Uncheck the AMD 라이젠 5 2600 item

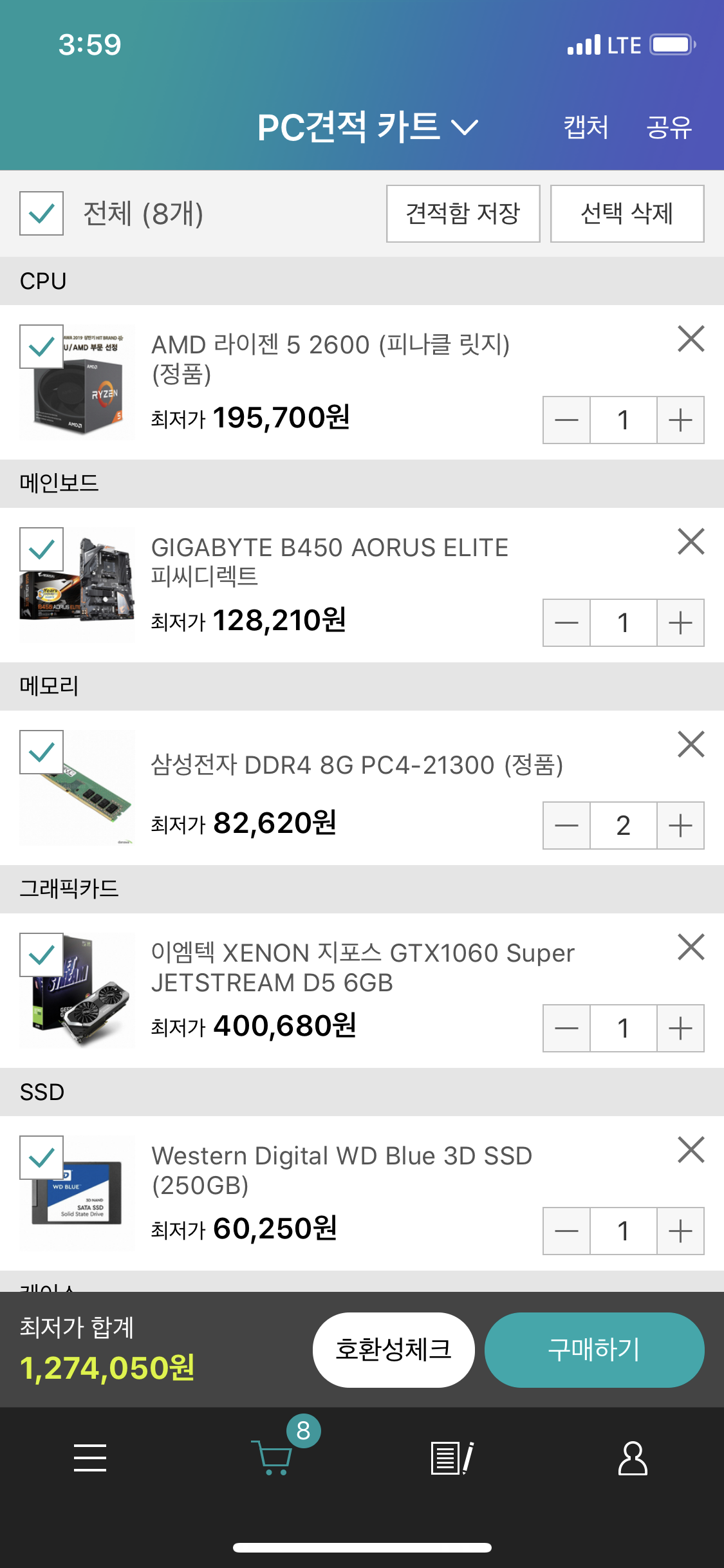click(42, 347)
